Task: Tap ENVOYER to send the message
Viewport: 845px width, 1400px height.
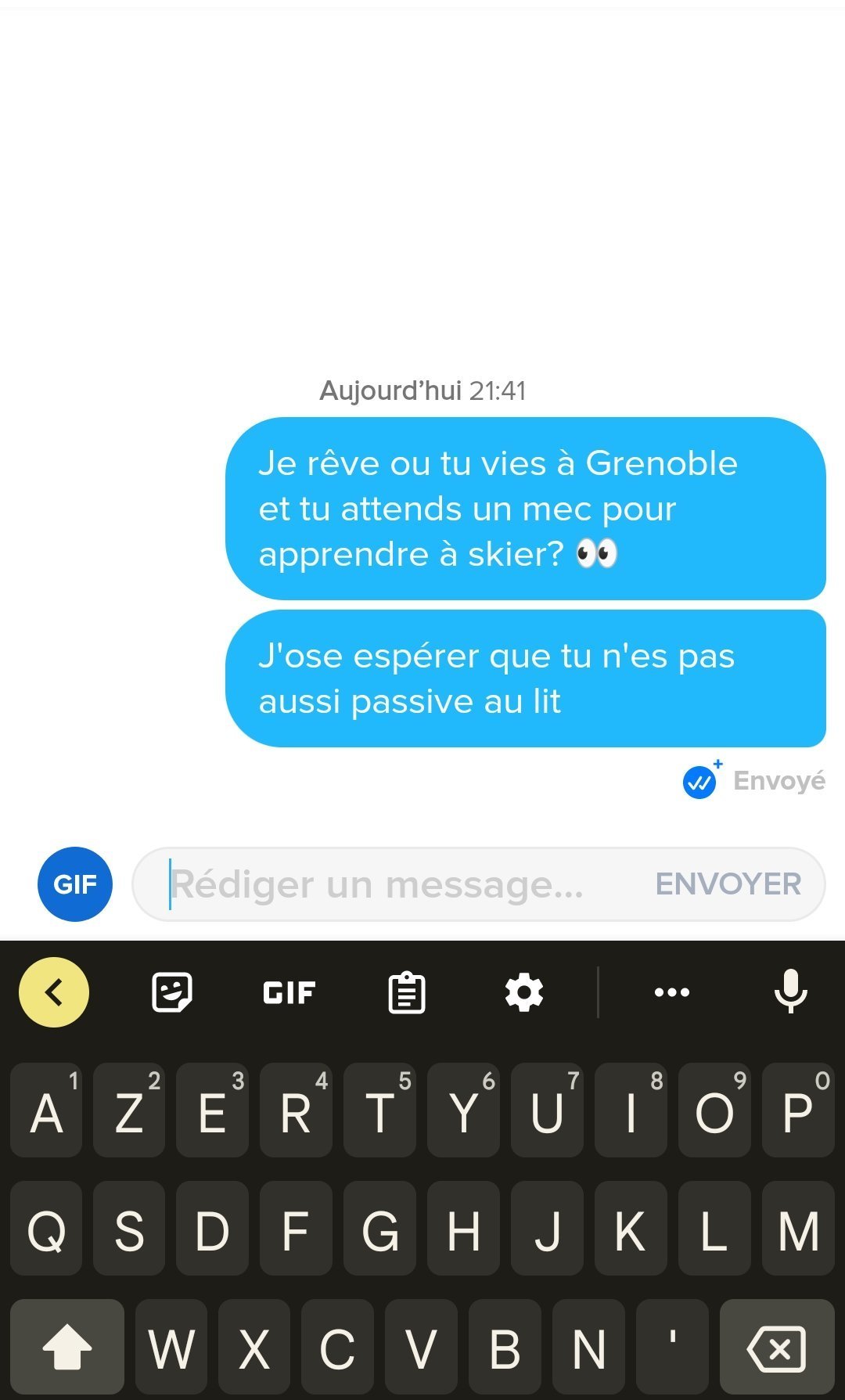Action: coord(728,884)
